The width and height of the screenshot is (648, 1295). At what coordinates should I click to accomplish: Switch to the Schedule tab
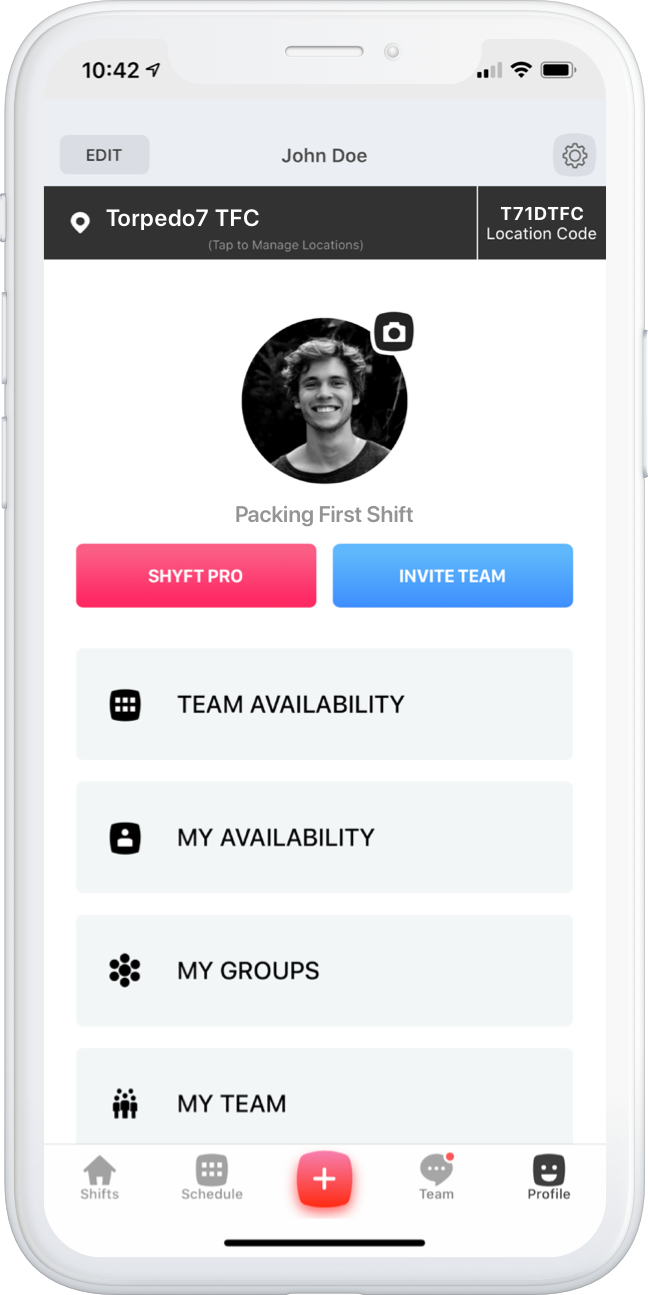click(212, 1178)
